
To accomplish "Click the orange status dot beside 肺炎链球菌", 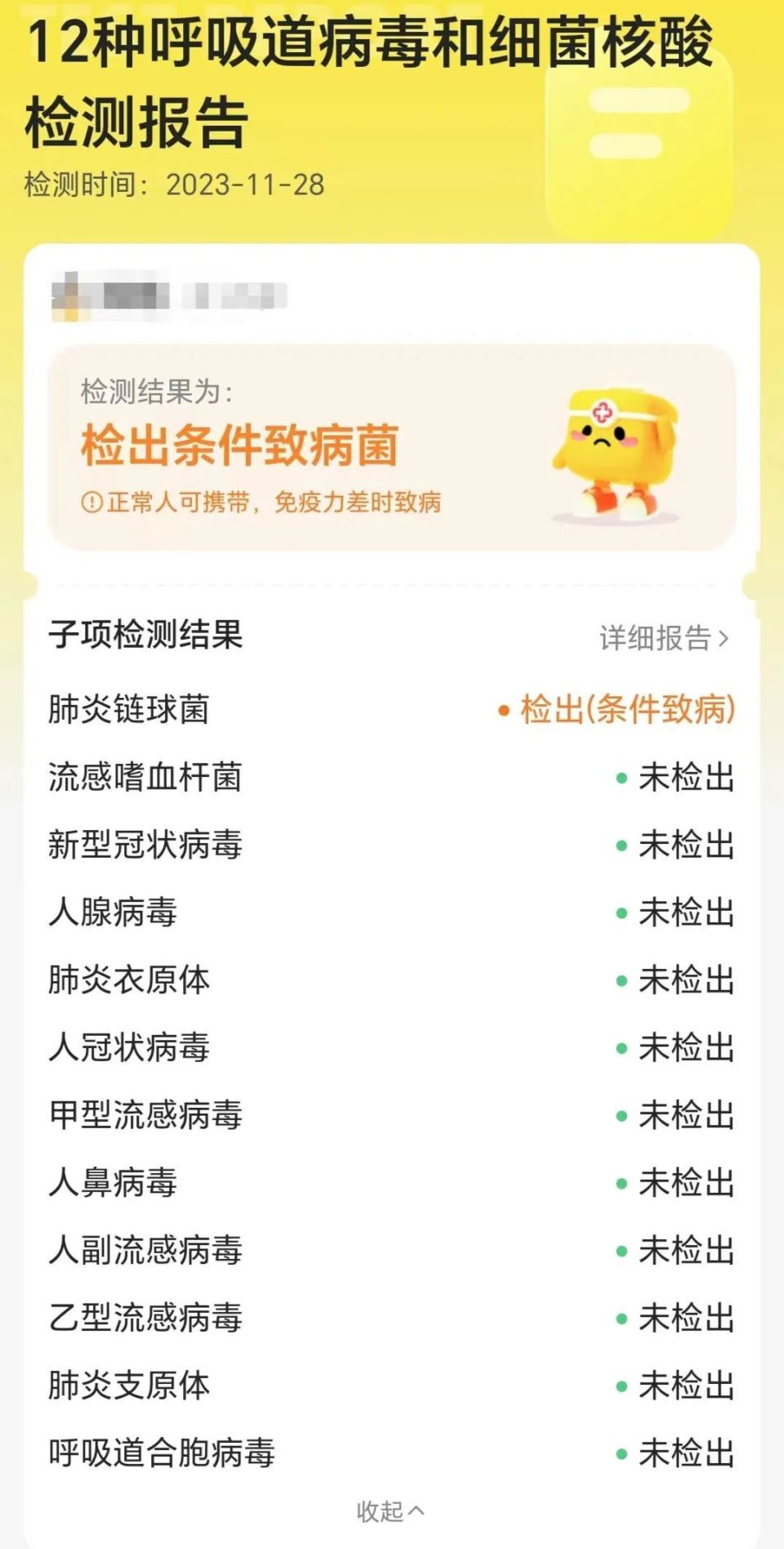I will click(501, 712).
